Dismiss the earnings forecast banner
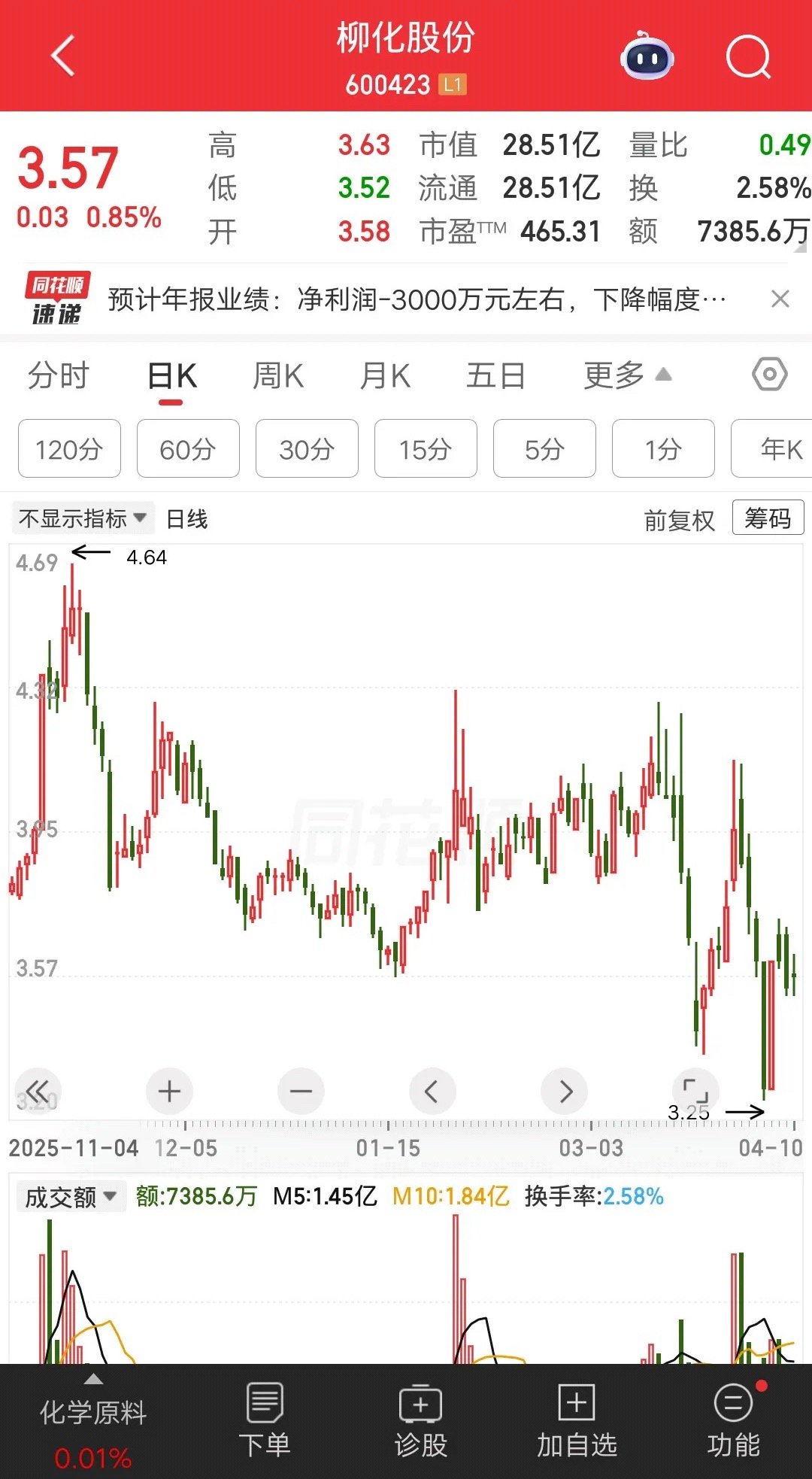 [781, 299]
